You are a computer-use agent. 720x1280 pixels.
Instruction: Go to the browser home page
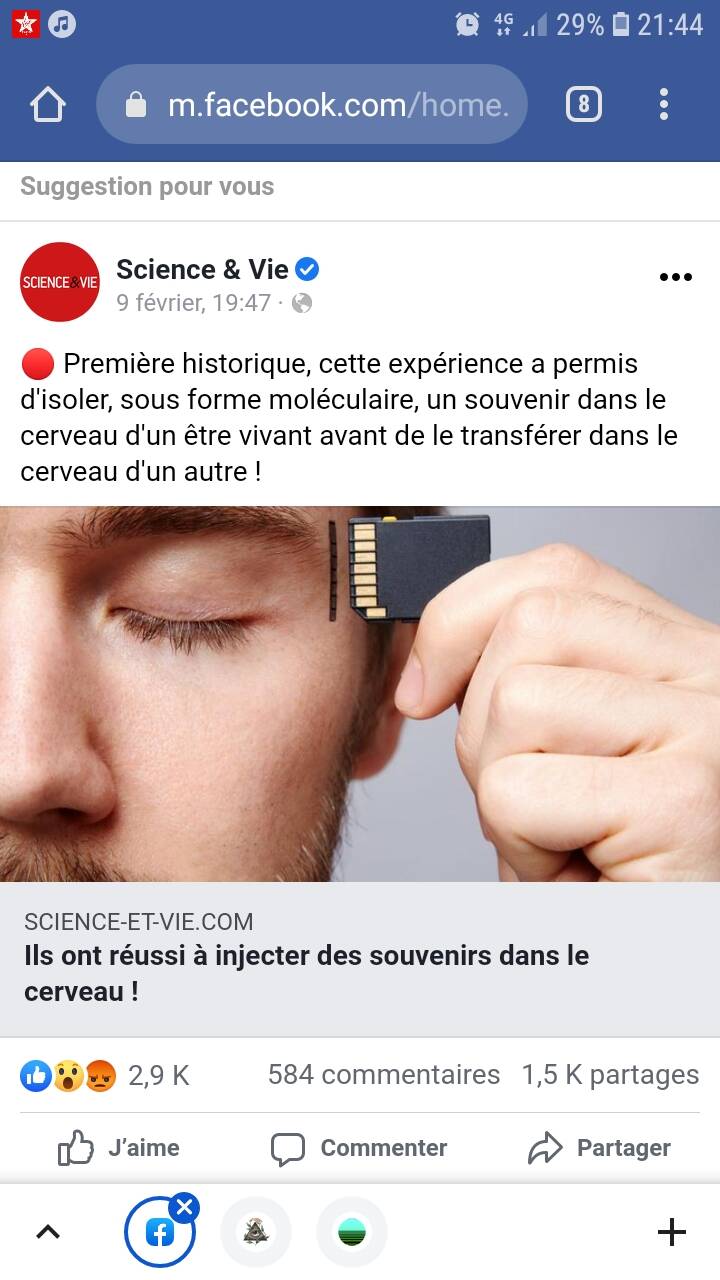[x=48, y=105]
